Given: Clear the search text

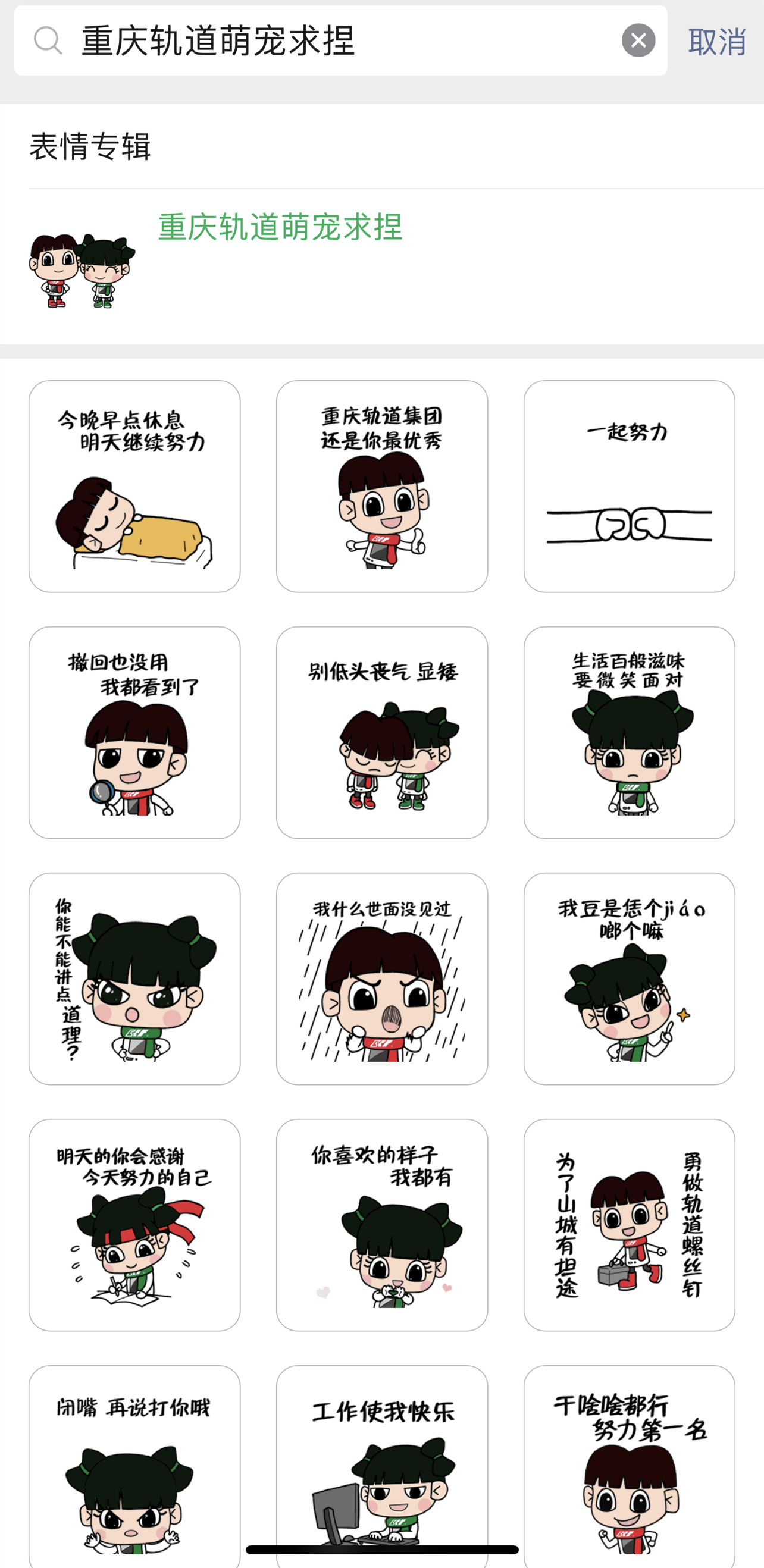Looking at the screenshot, I should [x=638, y=41].
